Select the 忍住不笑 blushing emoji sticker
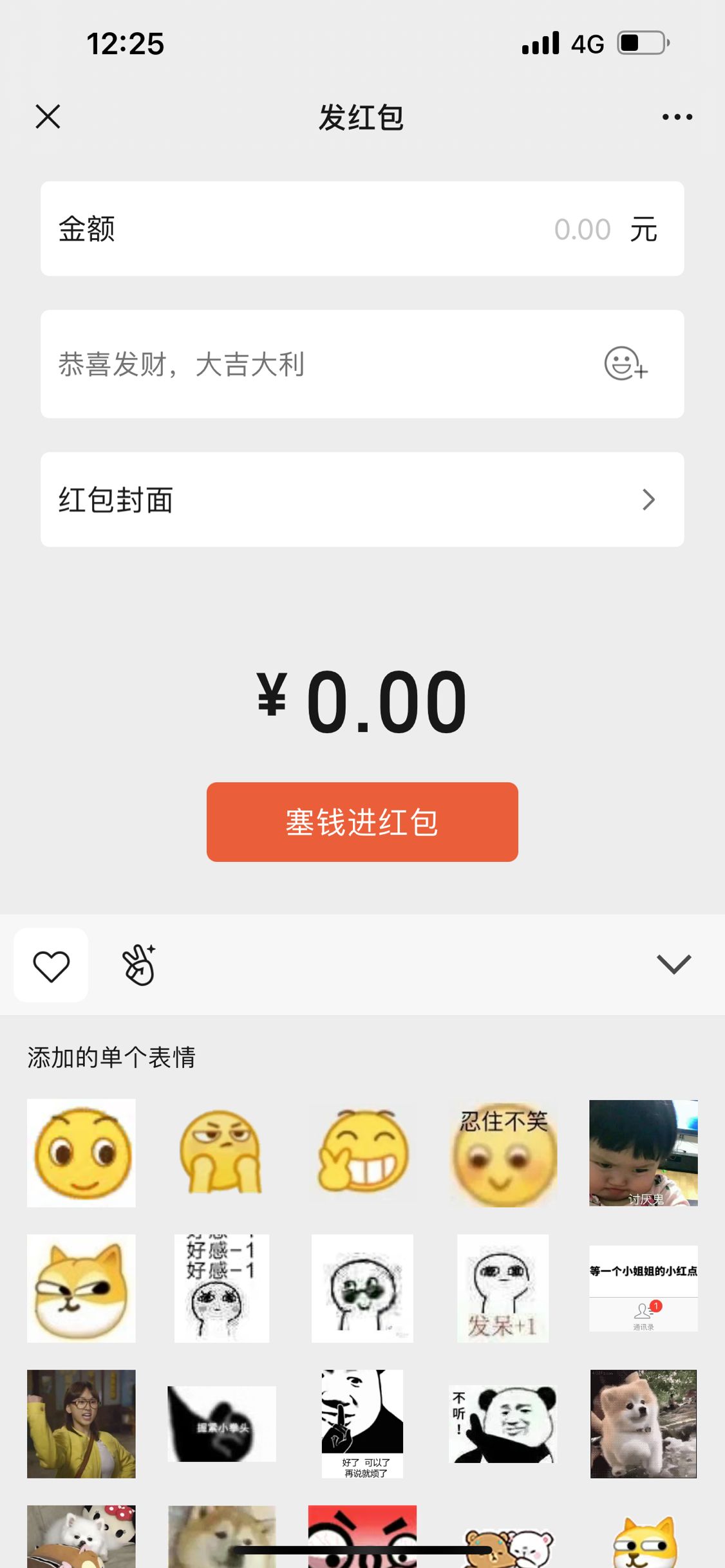This screenshot has height=1568, width=725. click(x=504, y=1153)
